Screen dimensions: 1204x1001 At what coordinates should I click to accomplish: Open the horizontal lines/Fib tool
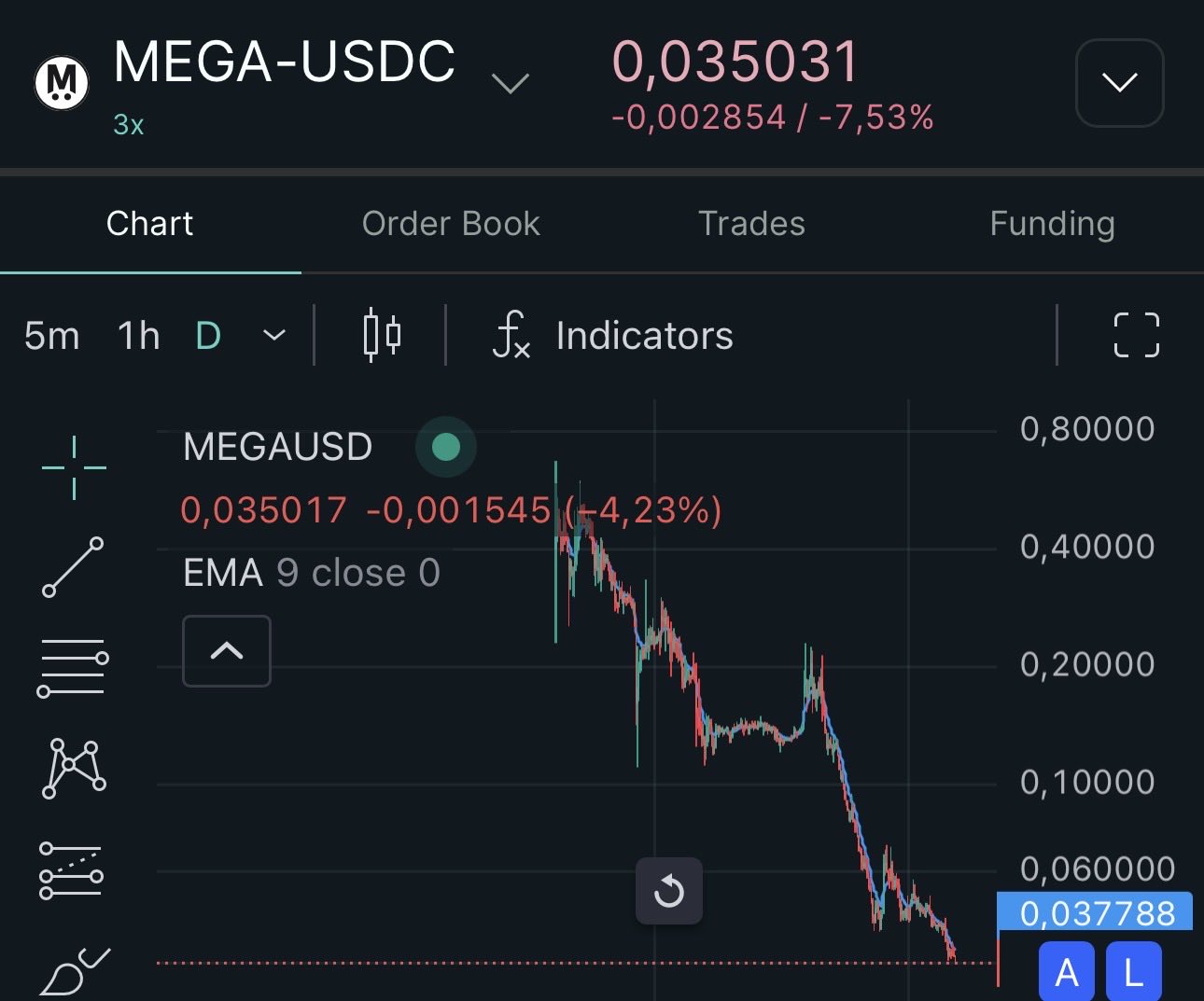point(73,668)
